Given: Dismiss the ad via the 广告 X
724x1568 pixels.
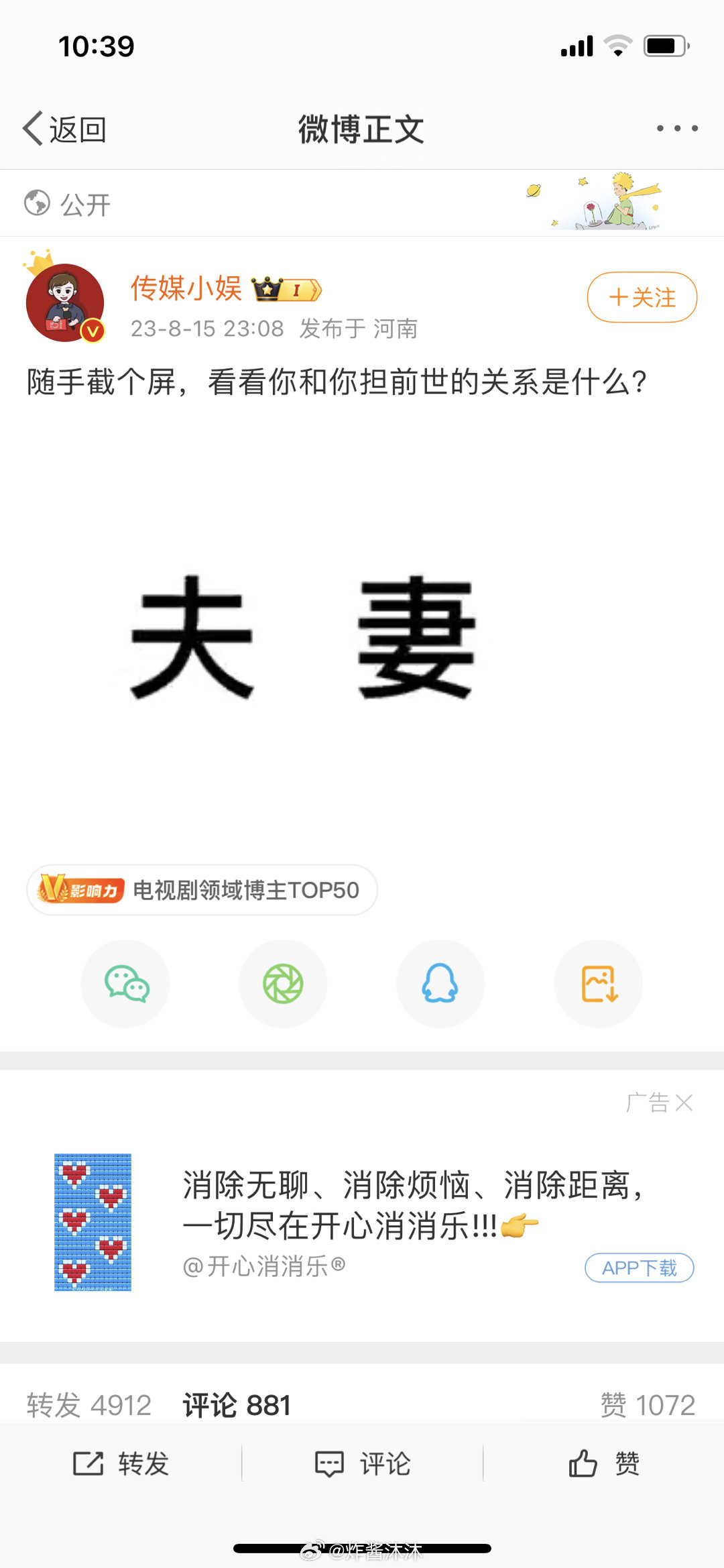Looking at the screenshot, I should point(682,1103).
